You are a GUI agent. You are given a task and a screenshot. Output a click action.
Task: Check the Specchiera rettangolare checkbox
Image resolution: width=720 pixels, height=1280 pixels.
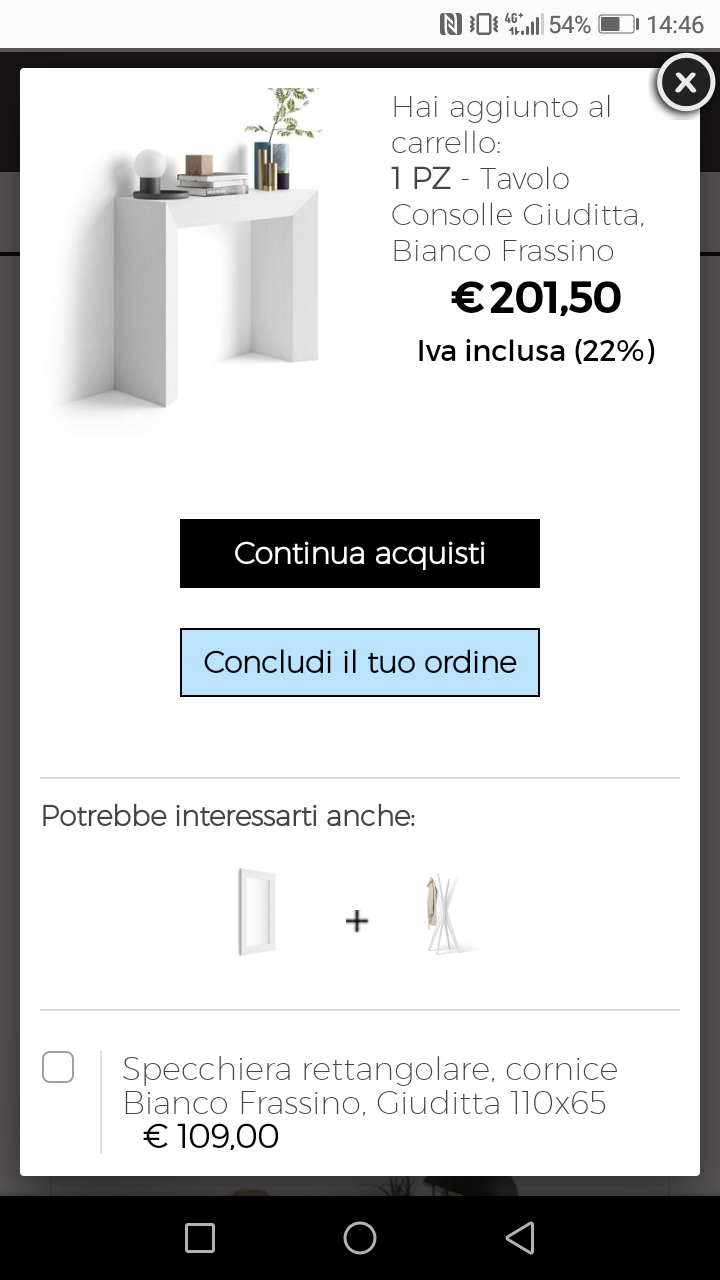point(58,1067)
